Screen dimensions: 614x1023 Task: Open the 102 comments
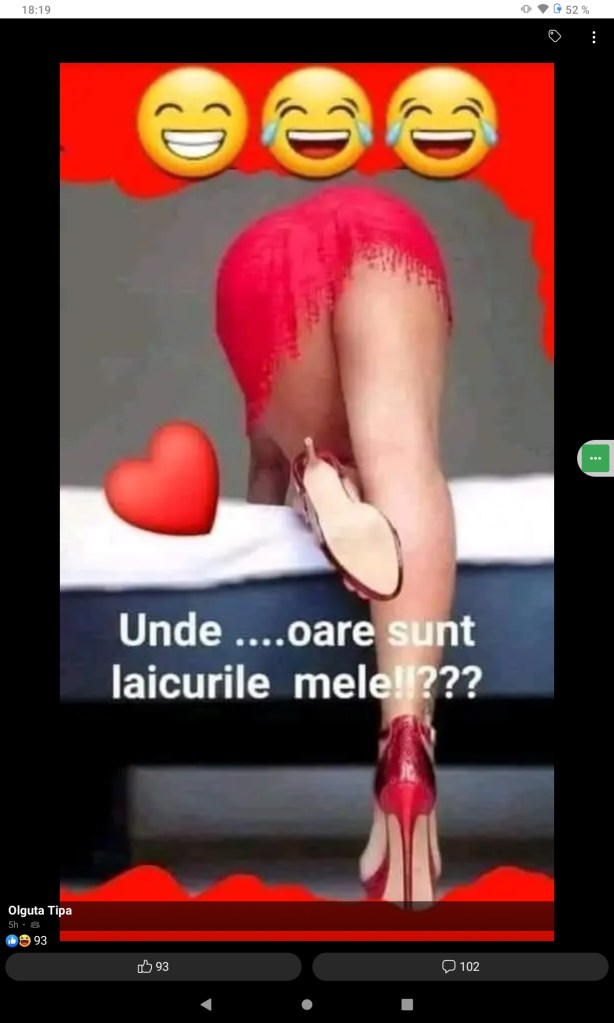(x=460, y=966)
